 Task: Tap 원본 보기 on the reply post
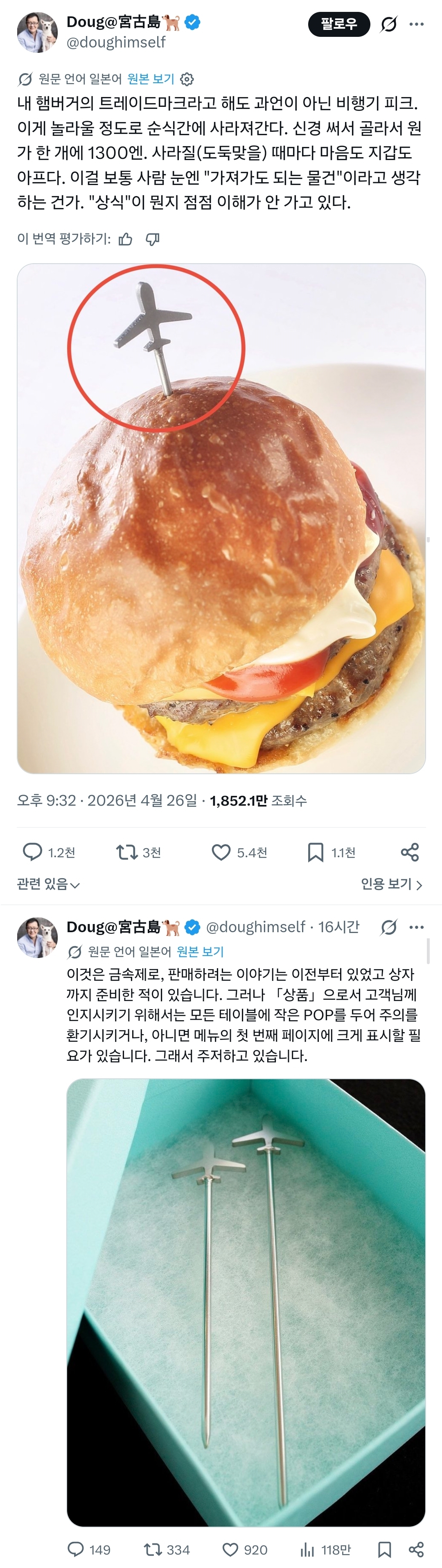click(200, 951)
